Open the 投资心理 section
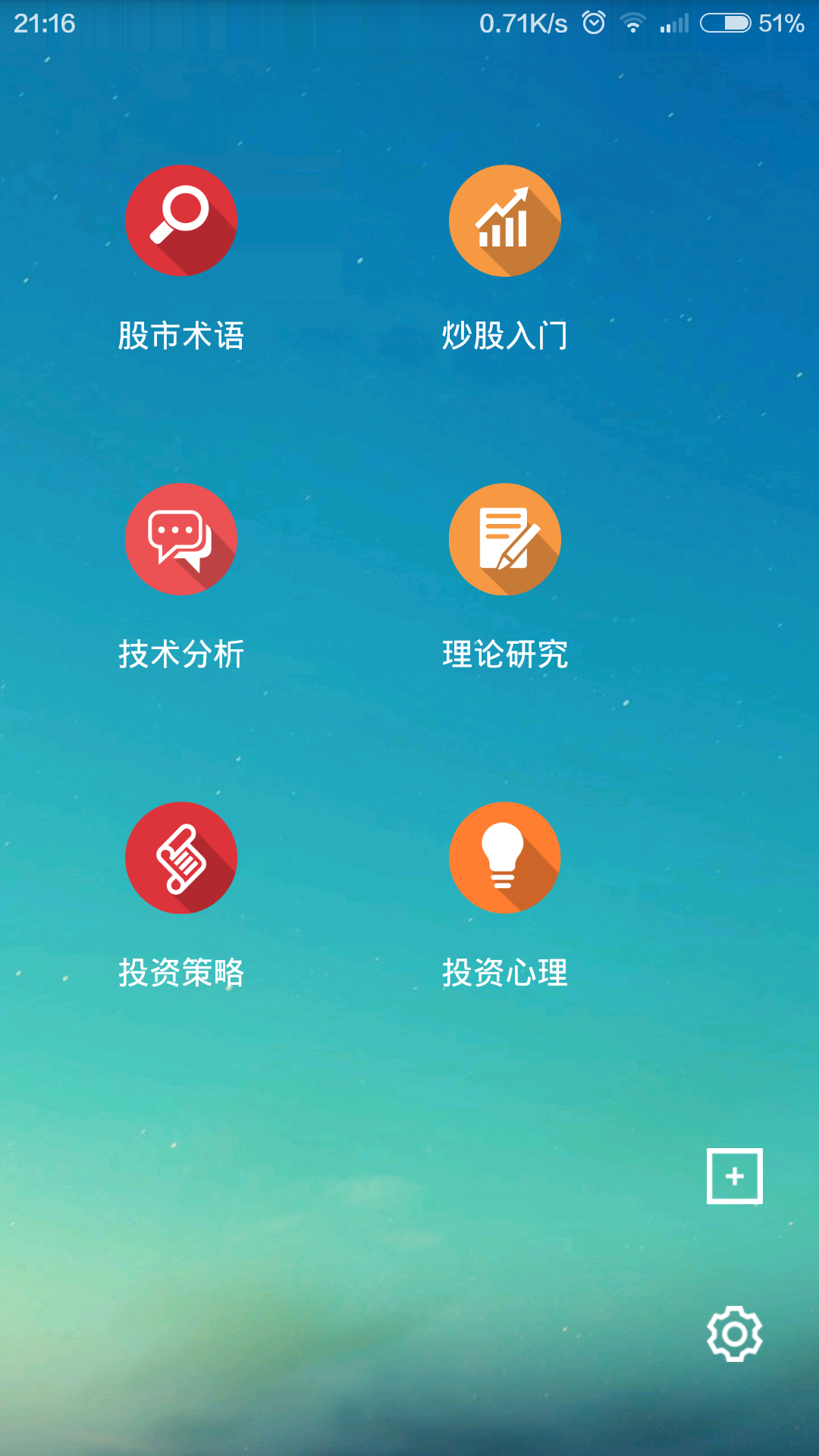Viewport: 819px width, 1456px height. 505,858
